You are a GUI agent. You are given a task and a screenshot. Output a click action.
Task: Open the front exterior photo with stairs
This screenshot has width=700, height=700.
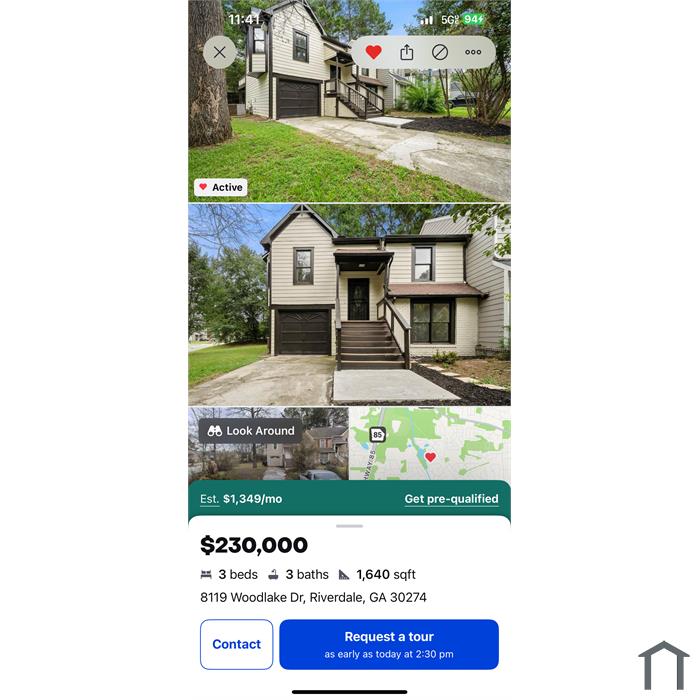pyautogui.click(x=349, y=304)
